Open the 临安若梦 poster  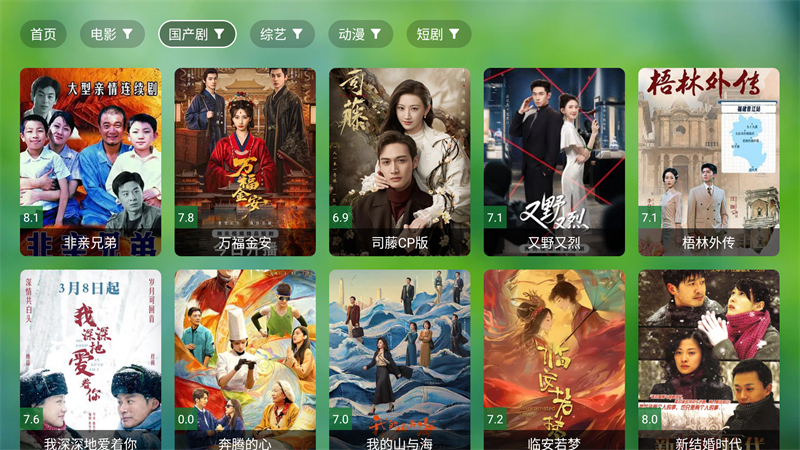(554, 360)
